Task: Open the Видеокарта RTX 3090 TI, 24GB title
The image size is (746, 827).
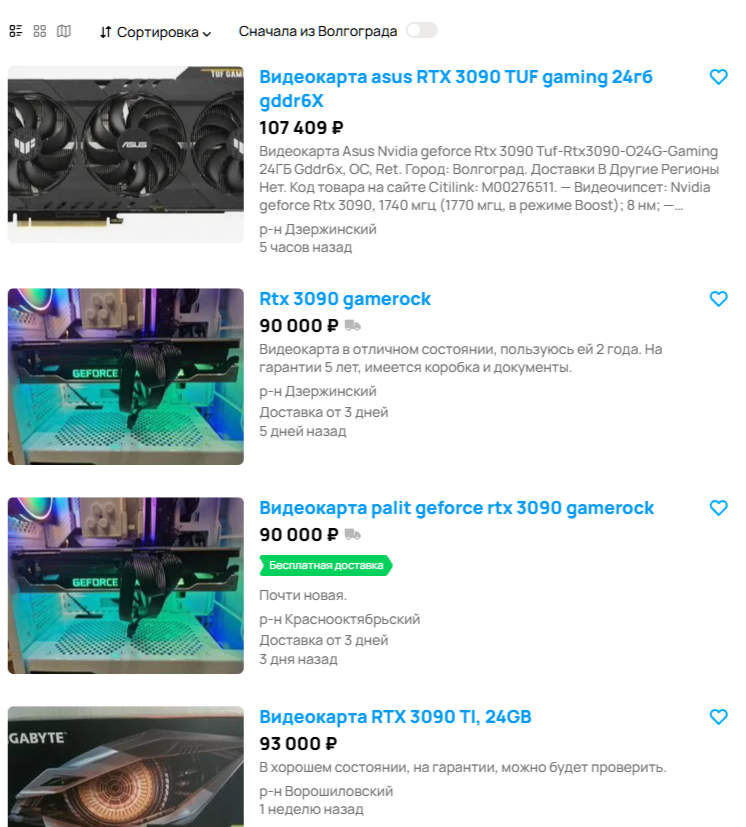Action: click(x=395, y=716)
